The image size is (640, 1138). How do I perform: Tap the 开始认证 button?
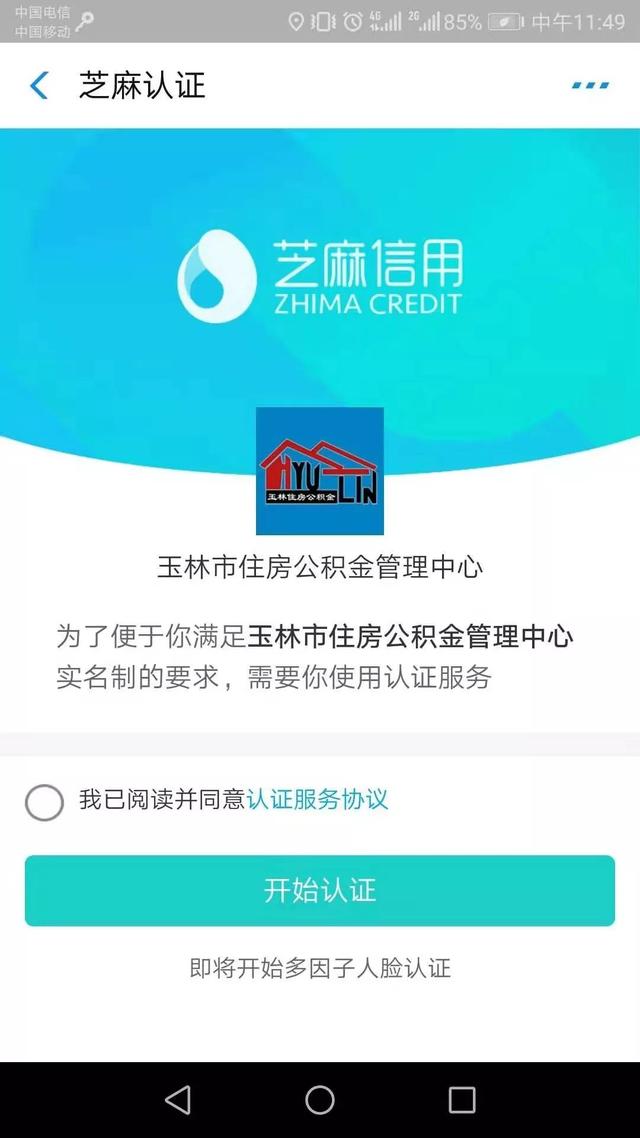(x=320, y=890)
